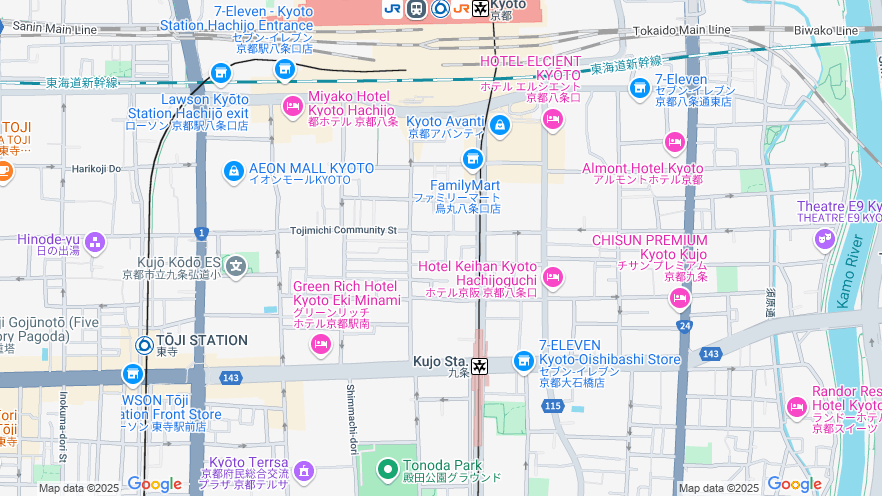The height and width of the screenshot is (496, 882).
Task: Select the Toji Station transit icon
Action: 145,345
